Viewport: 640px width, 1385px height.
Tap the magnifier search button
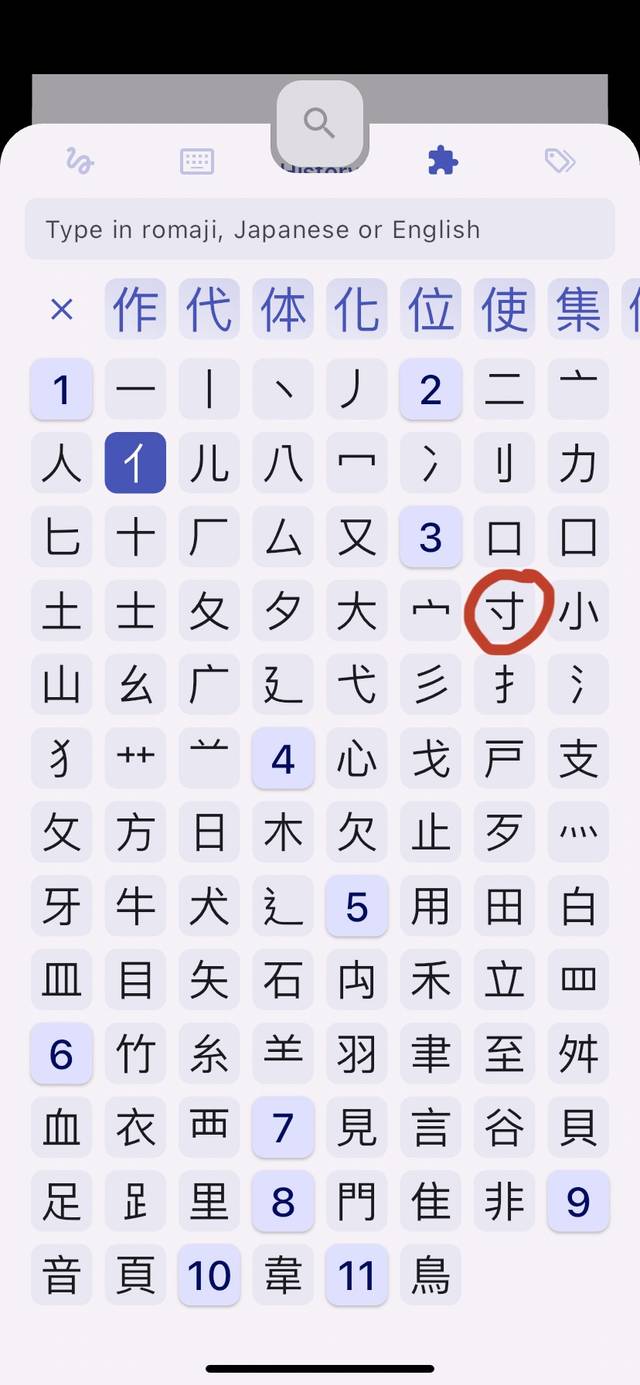click(319, 123)
